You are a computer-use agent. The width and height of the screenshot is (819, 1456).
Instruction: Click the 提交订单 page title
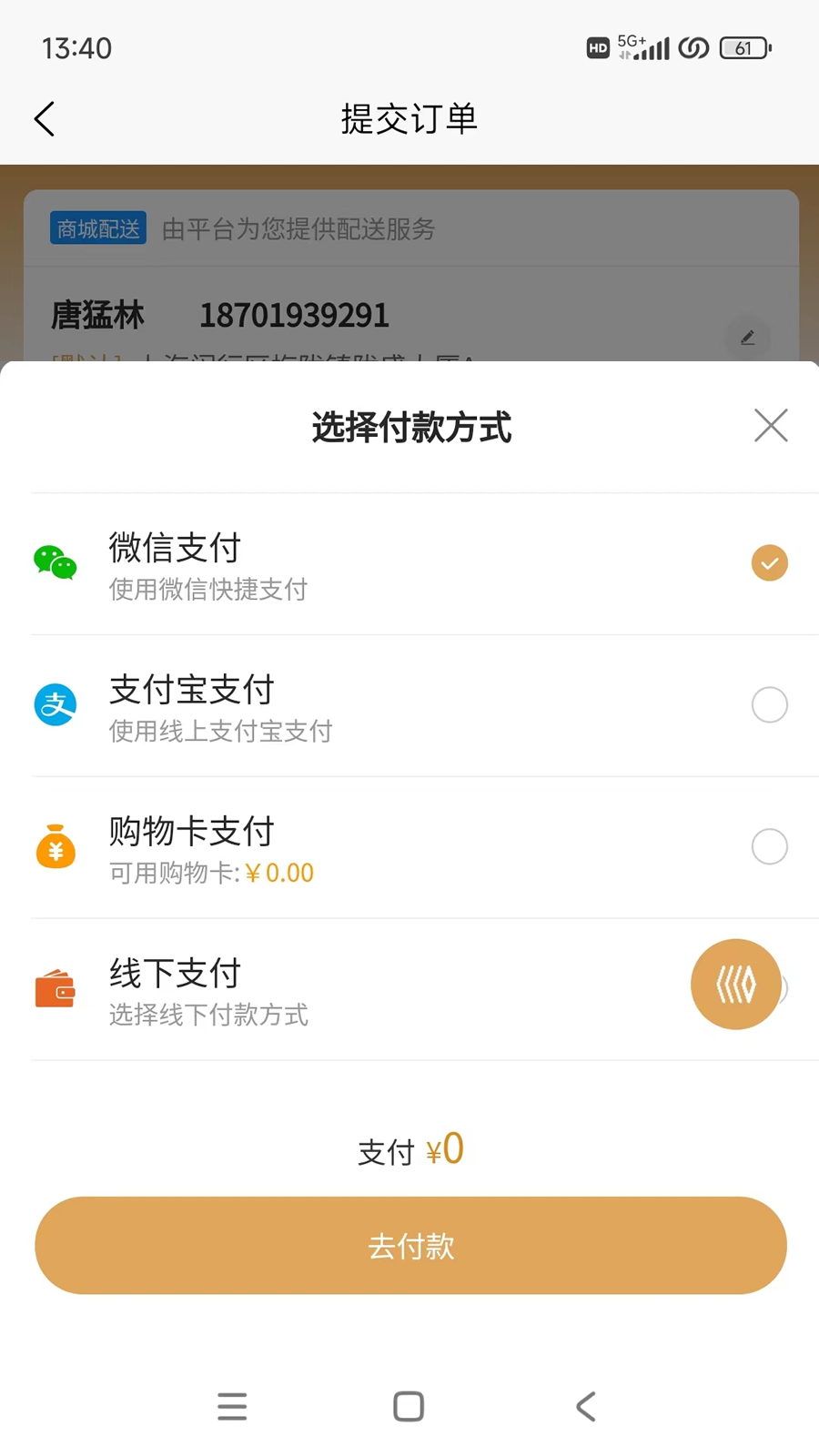(409, 118)
